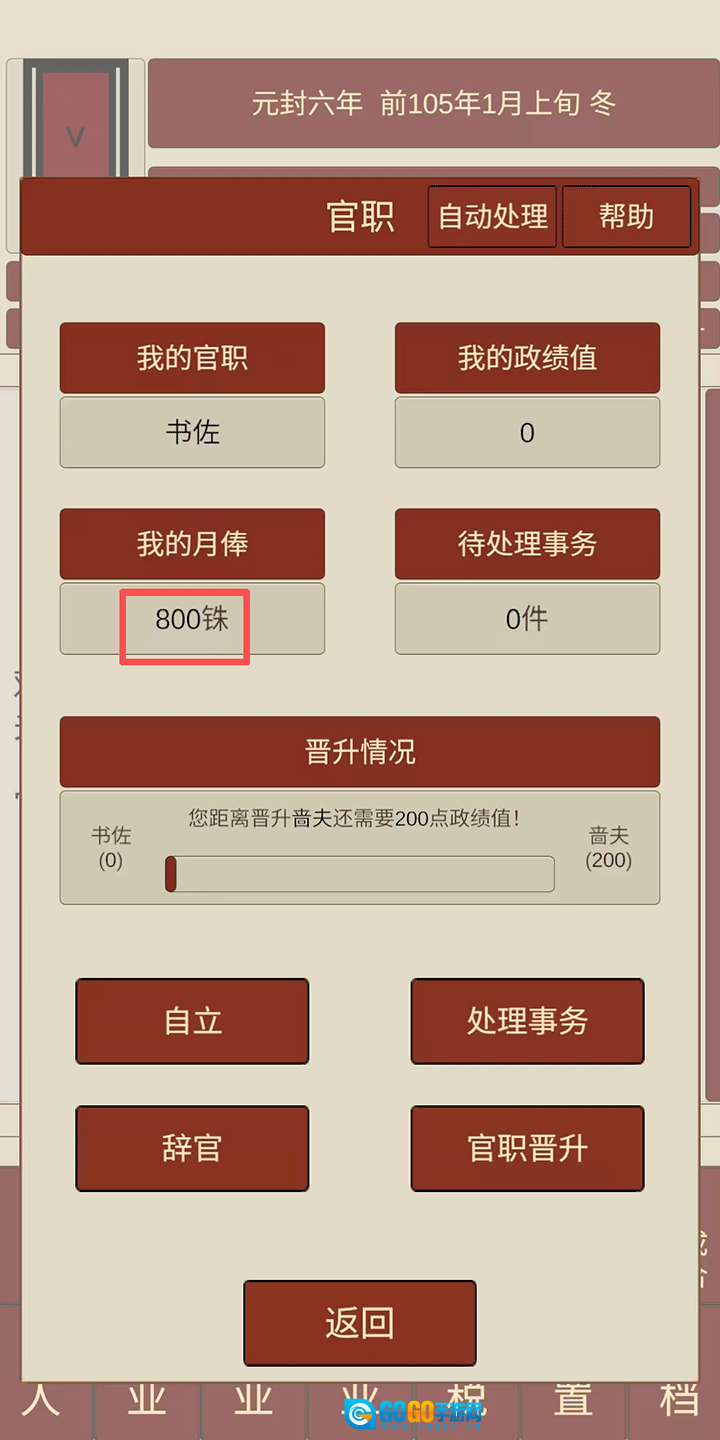Request promotion with 官职晋升
The image size is (720, 1440).
527,1148
